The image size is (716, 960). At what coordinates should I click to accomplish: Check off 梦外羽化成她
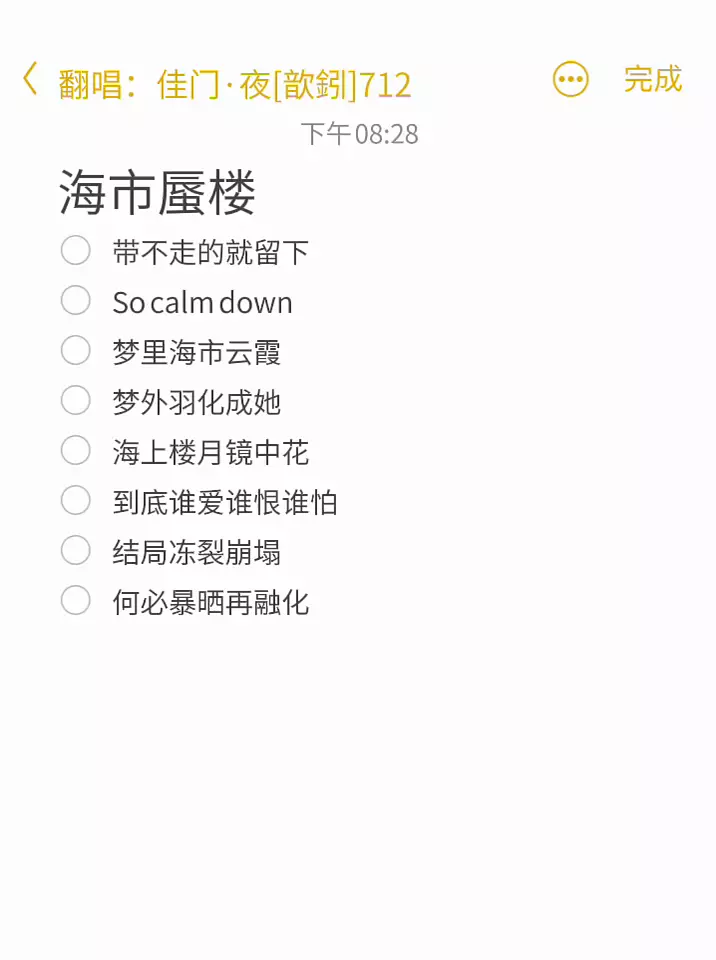pos(76,400)
